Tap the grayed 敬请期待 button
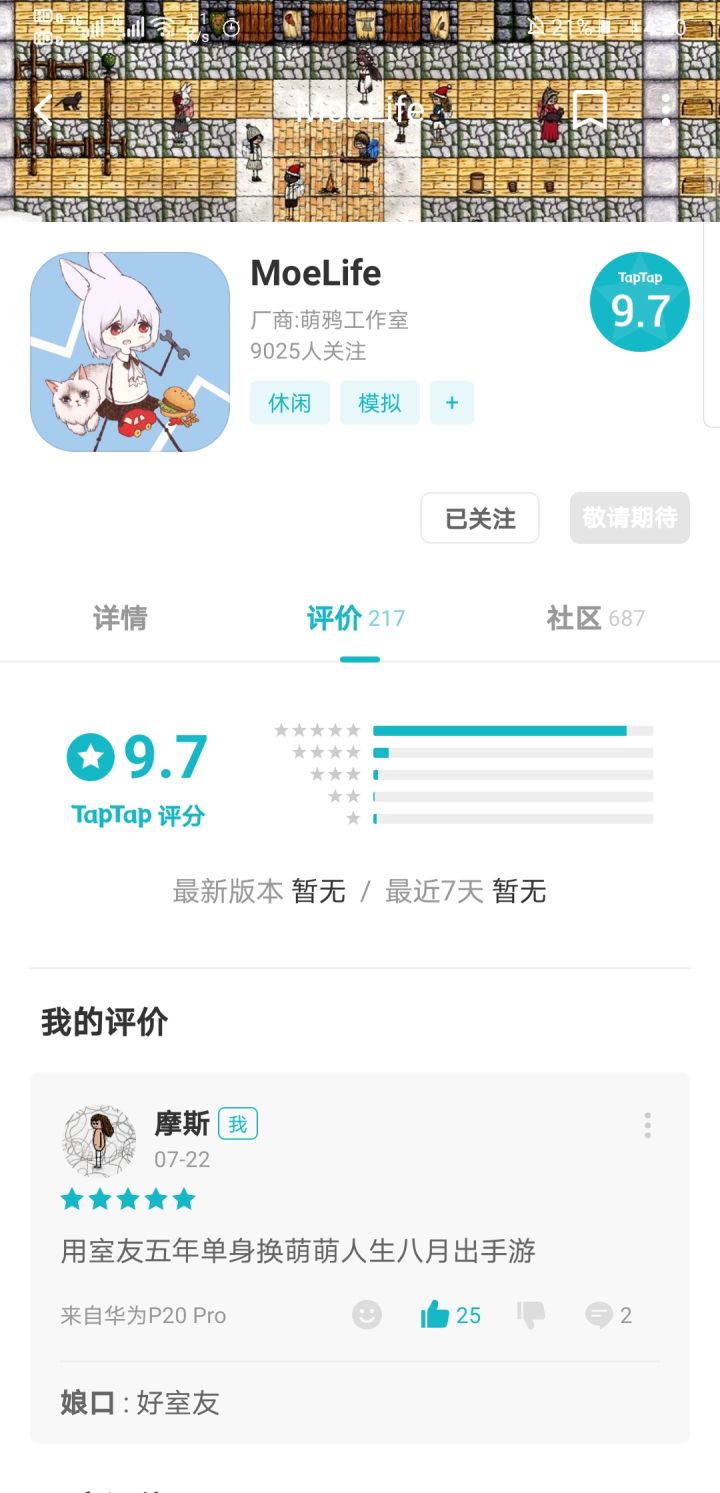 point(629,518)
